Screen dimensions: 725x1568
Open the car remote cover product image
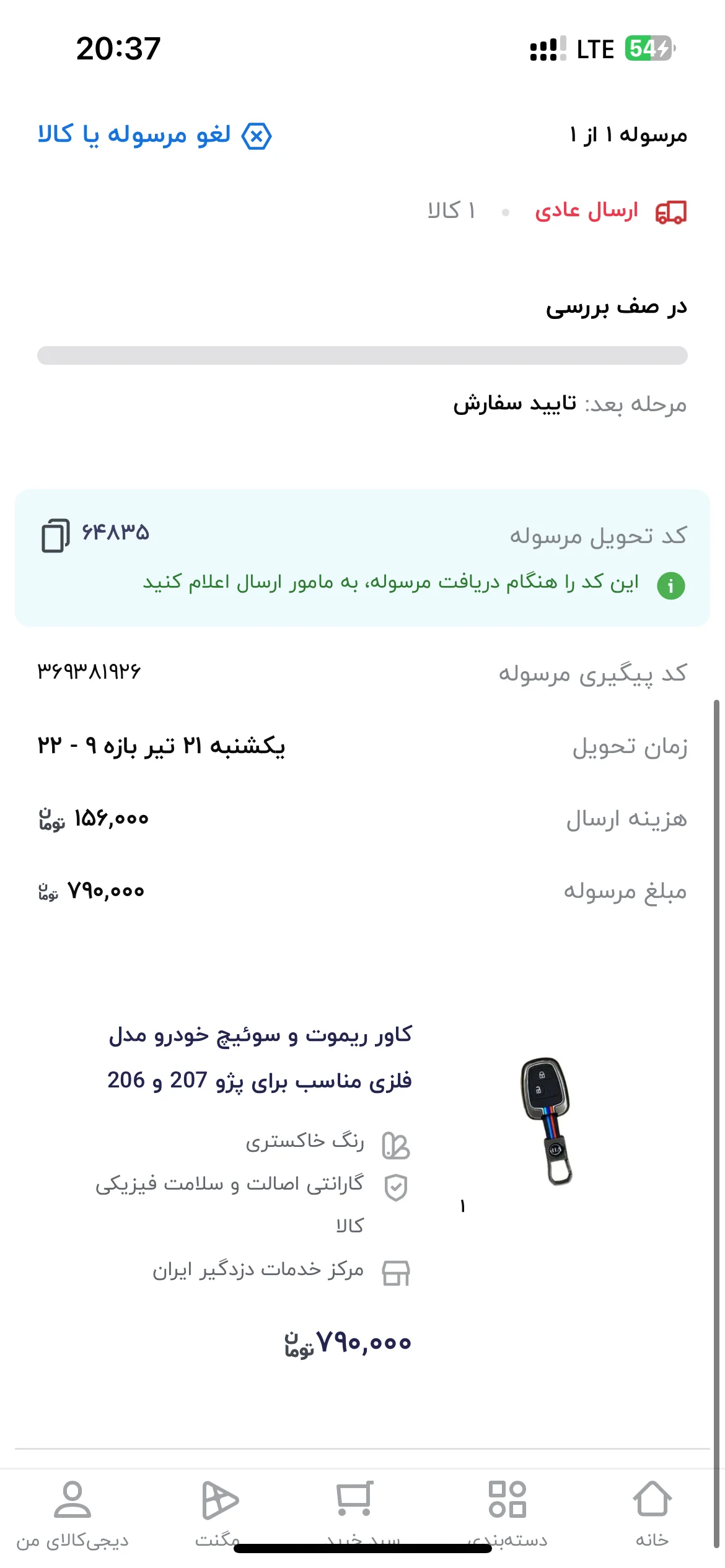click(545, 1121)
